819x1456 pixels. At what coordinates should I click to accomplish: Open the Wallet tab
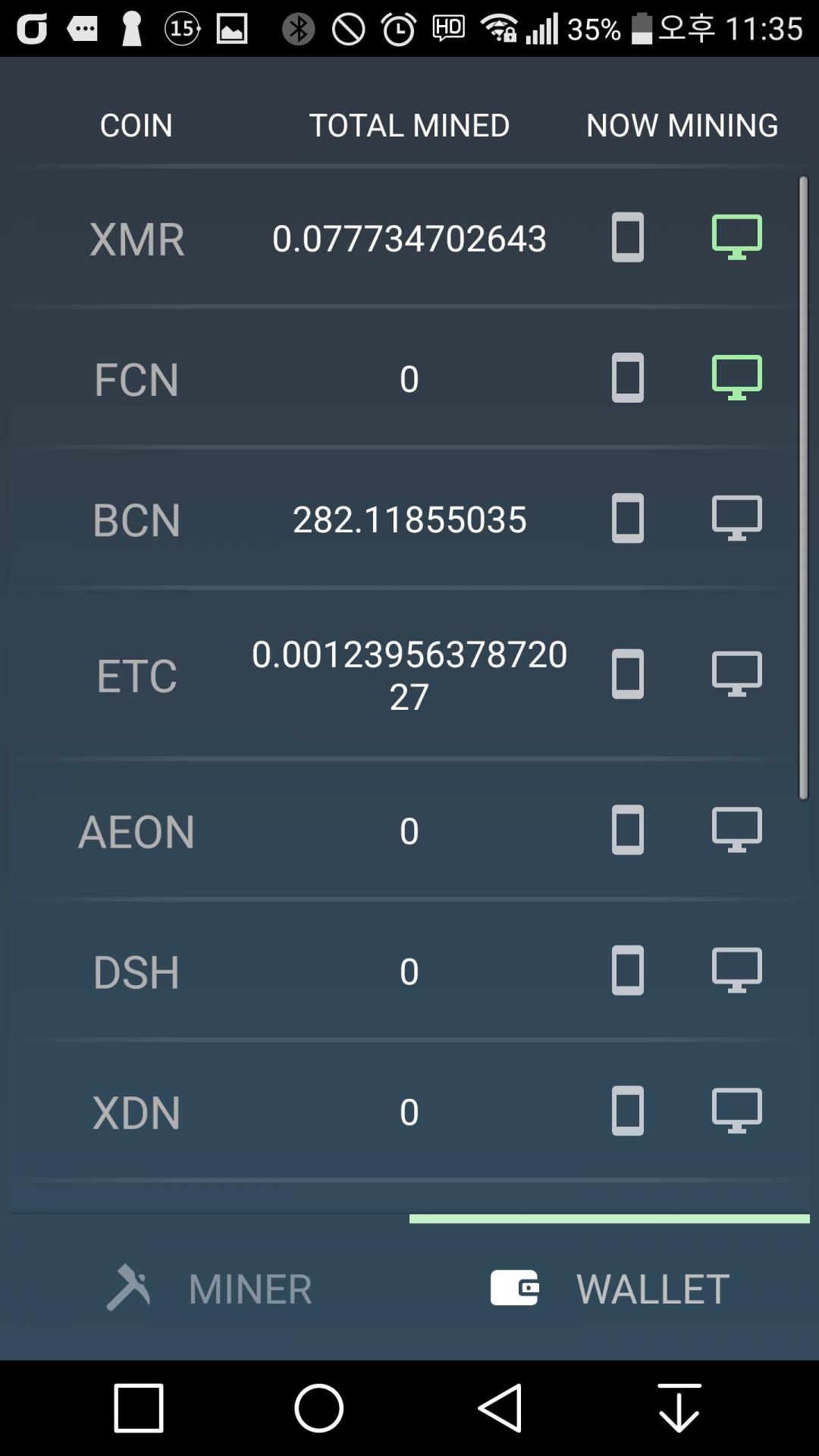pos(610,1288)
